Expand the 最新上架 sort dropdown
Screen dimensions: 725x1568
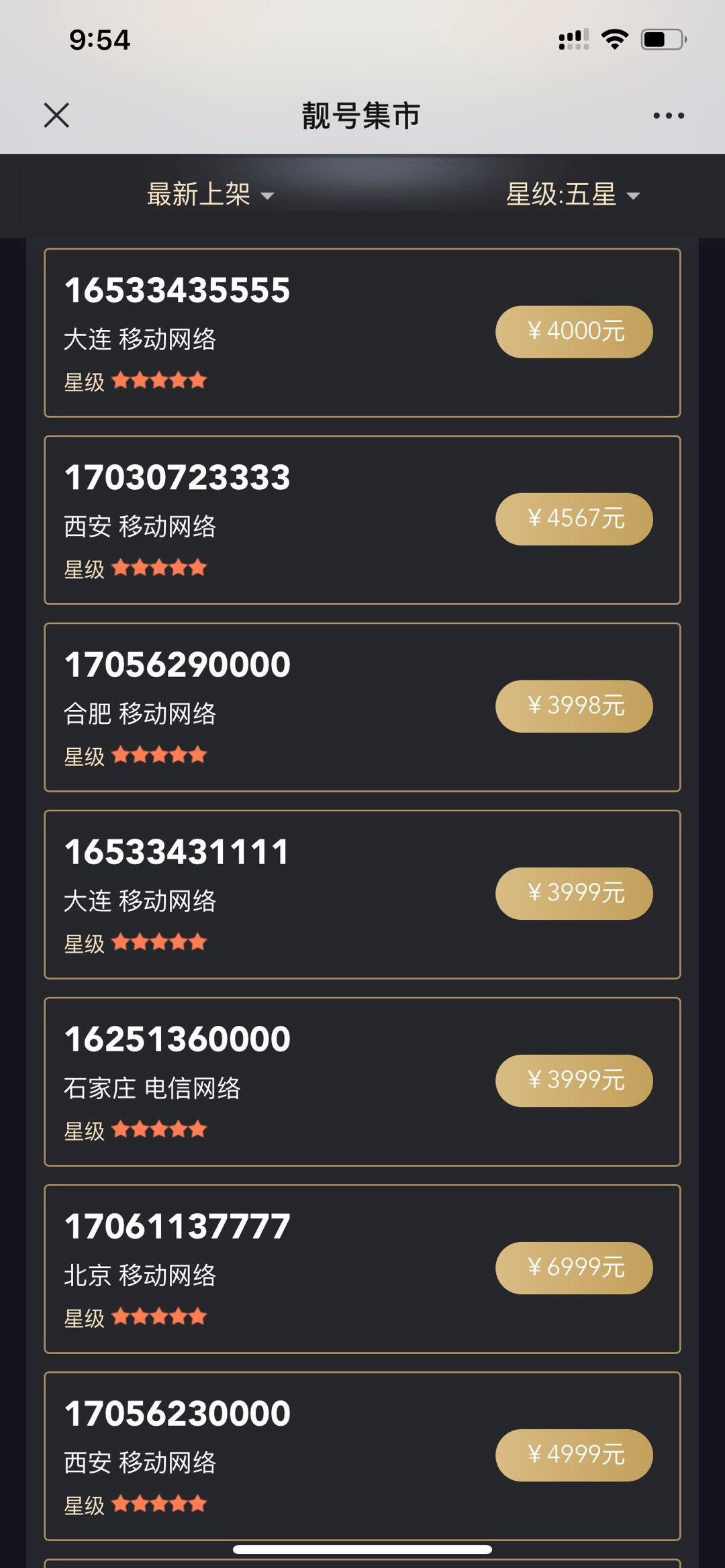[x=210, y=195]
